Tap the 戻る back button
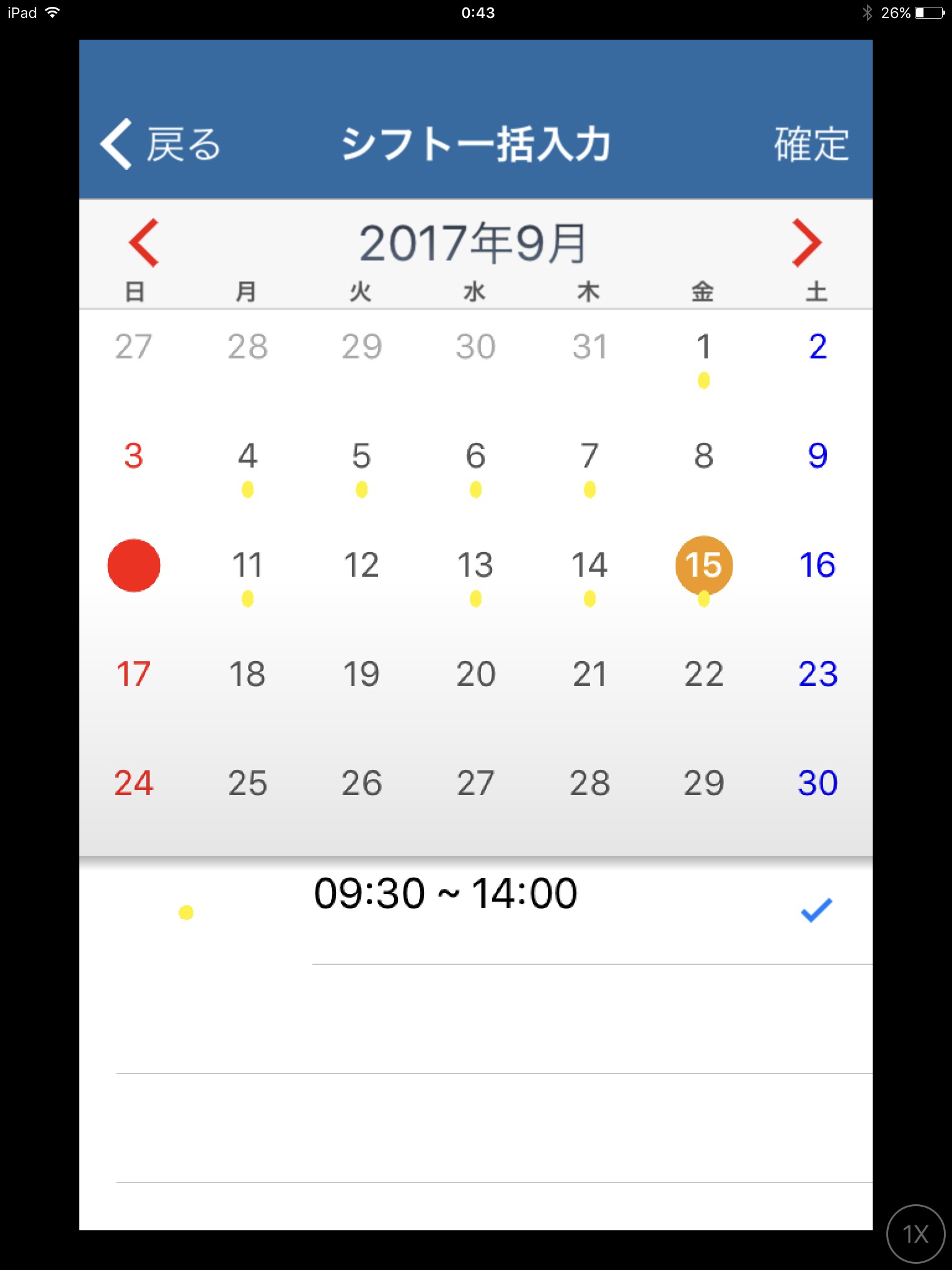The image size is (952, 1270). (x=161, y=144)
